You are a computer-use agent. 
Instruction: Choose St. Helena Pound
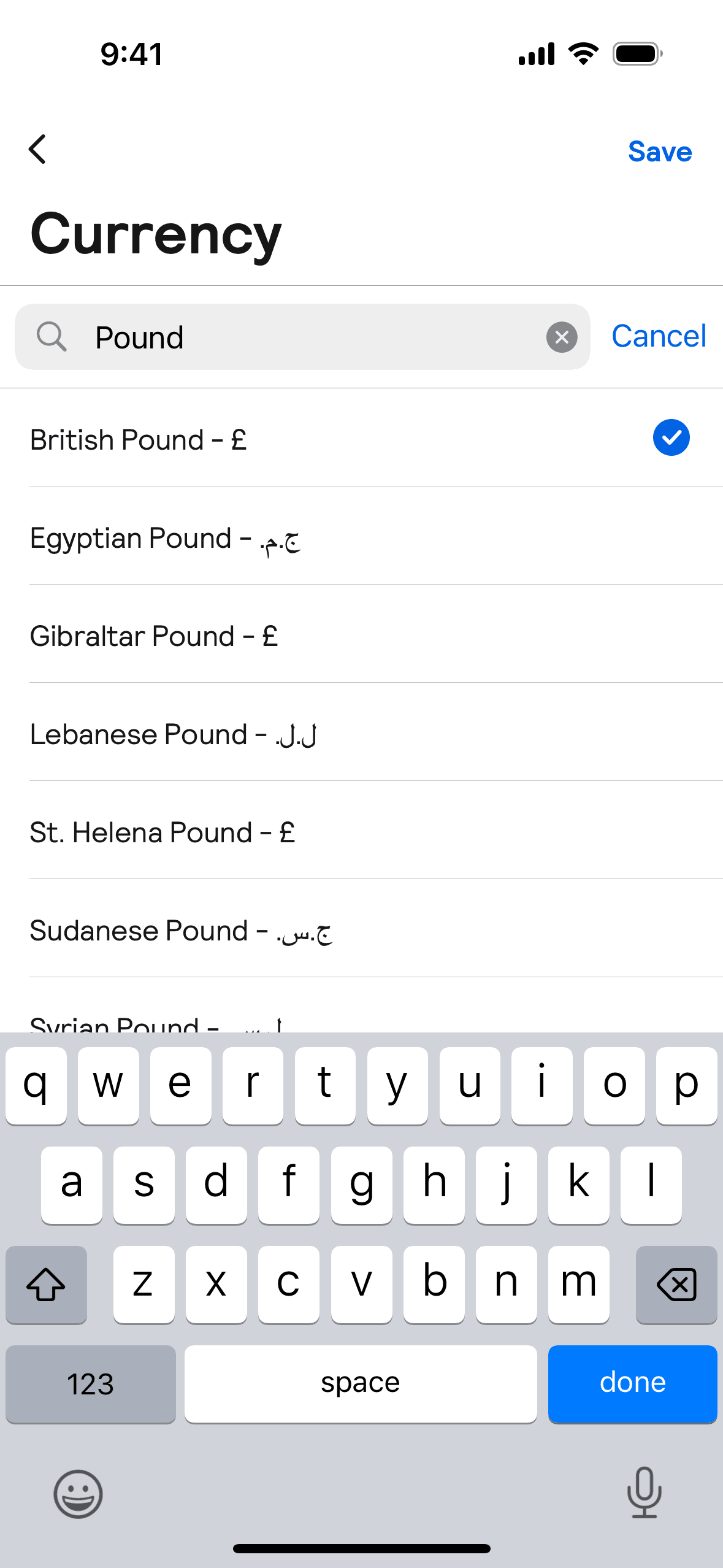point(361,832)
